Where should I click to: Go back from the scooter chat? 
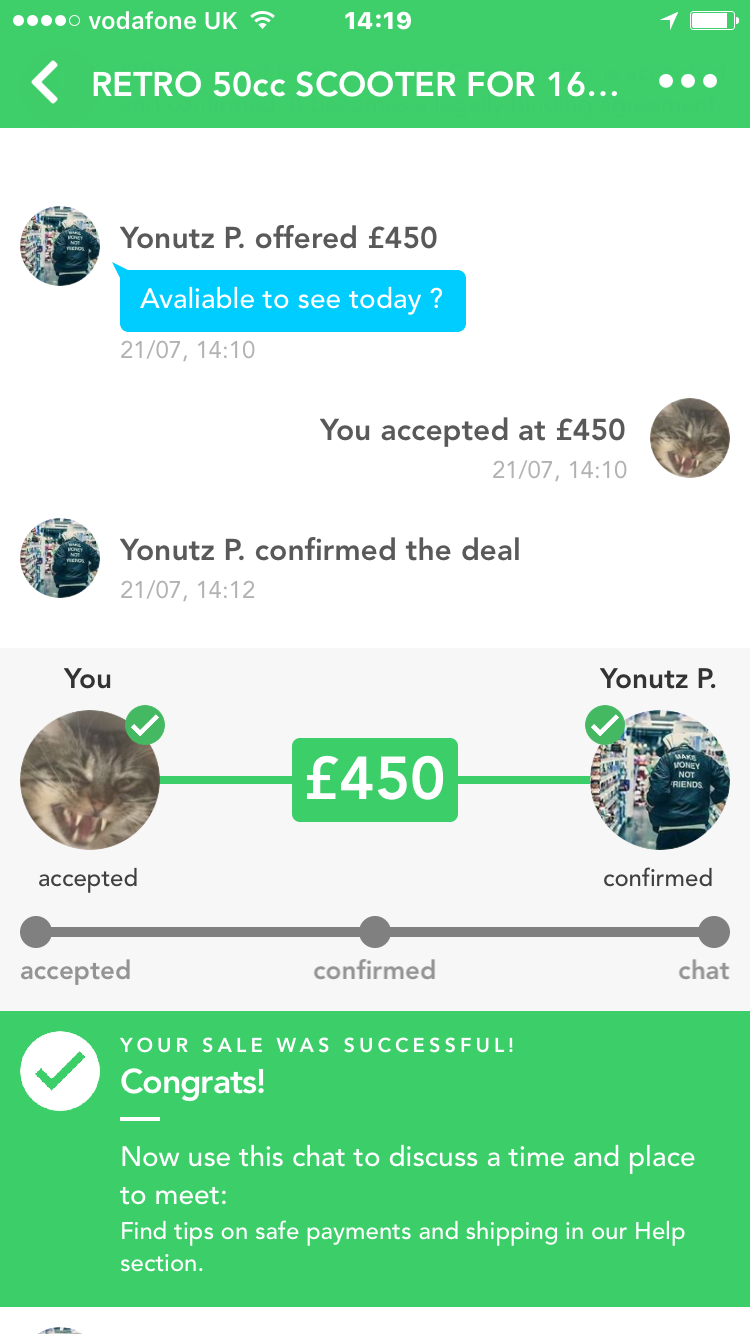[46, 83]
